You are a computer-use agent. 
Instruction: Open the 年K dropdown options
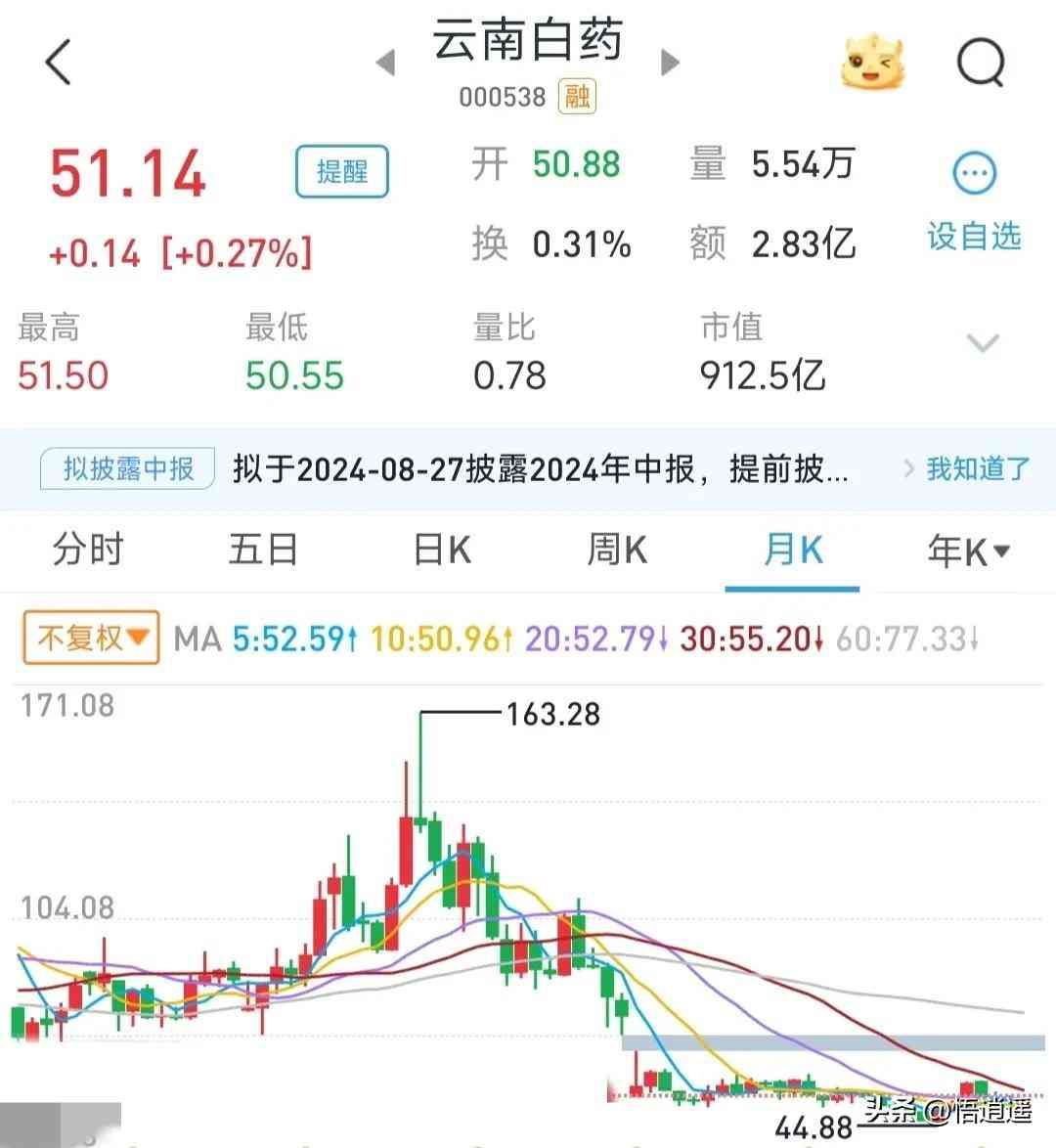point(968,552)
